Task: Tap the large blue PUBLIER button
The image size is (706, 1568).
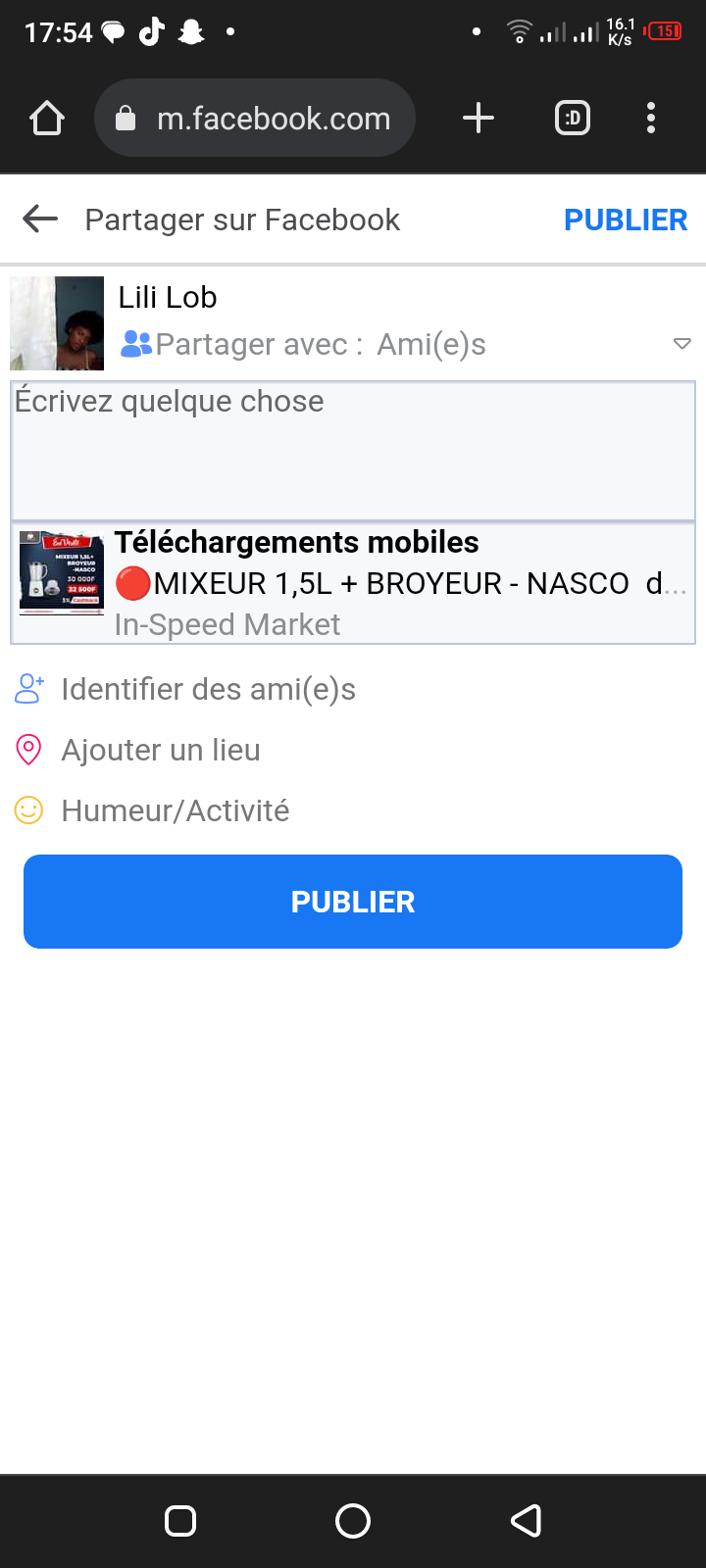Action: (x=353, y=902)
